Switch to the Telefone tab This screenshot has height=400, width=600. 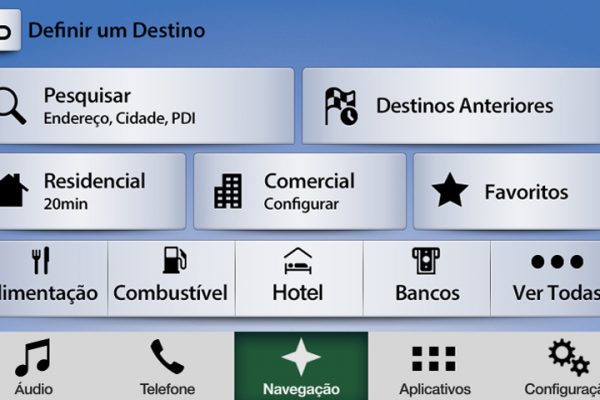167,368
